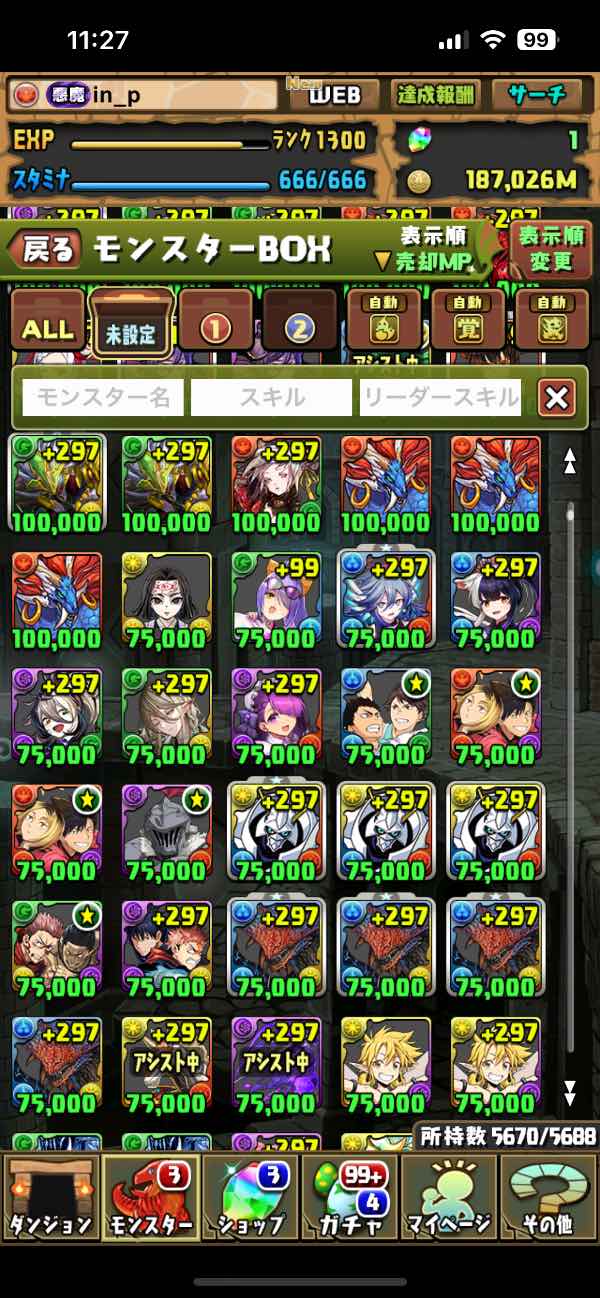Go to the ショップ tab
600x1298 pixels.
coord(250,1195)
